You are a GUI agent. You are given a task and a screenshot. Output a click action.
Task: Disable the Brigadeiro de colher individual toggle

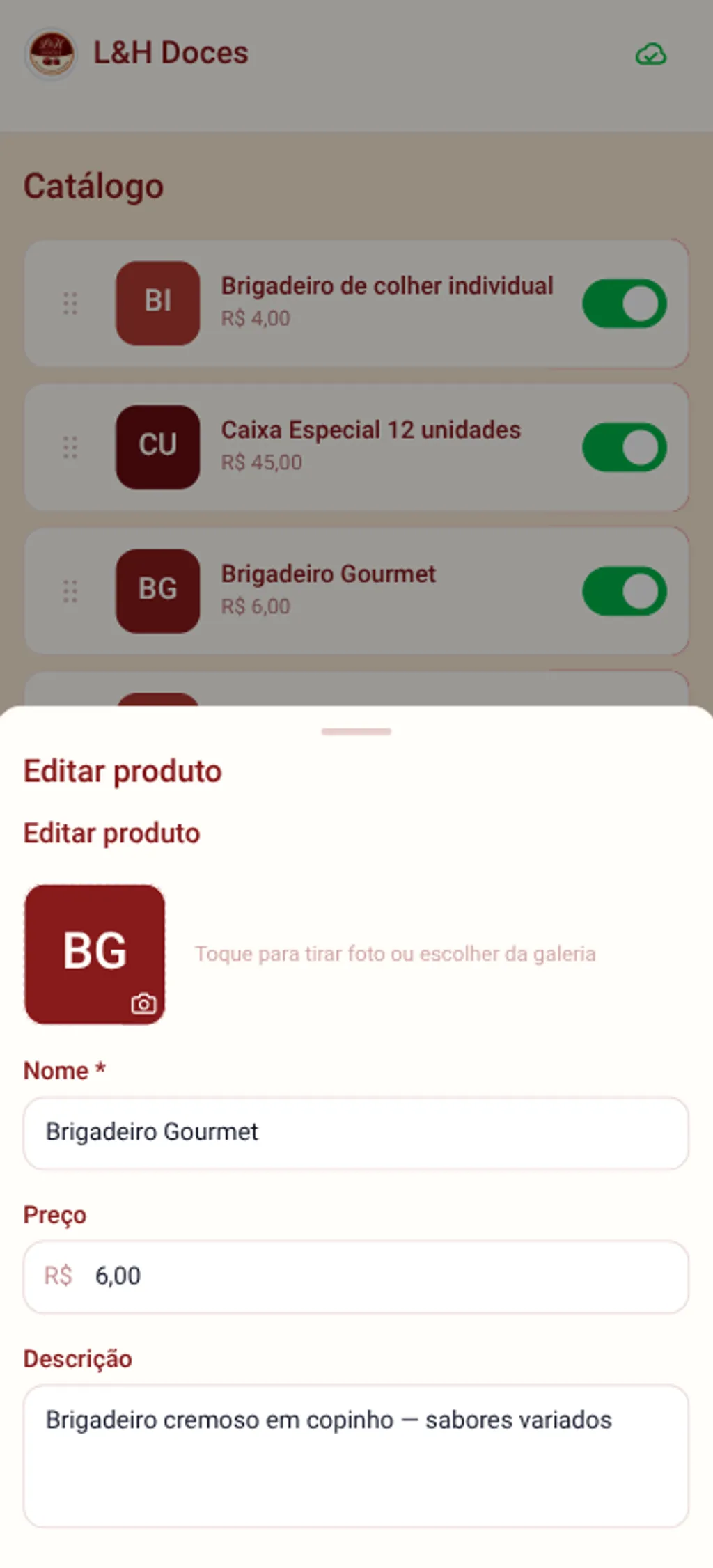[623, 302]
